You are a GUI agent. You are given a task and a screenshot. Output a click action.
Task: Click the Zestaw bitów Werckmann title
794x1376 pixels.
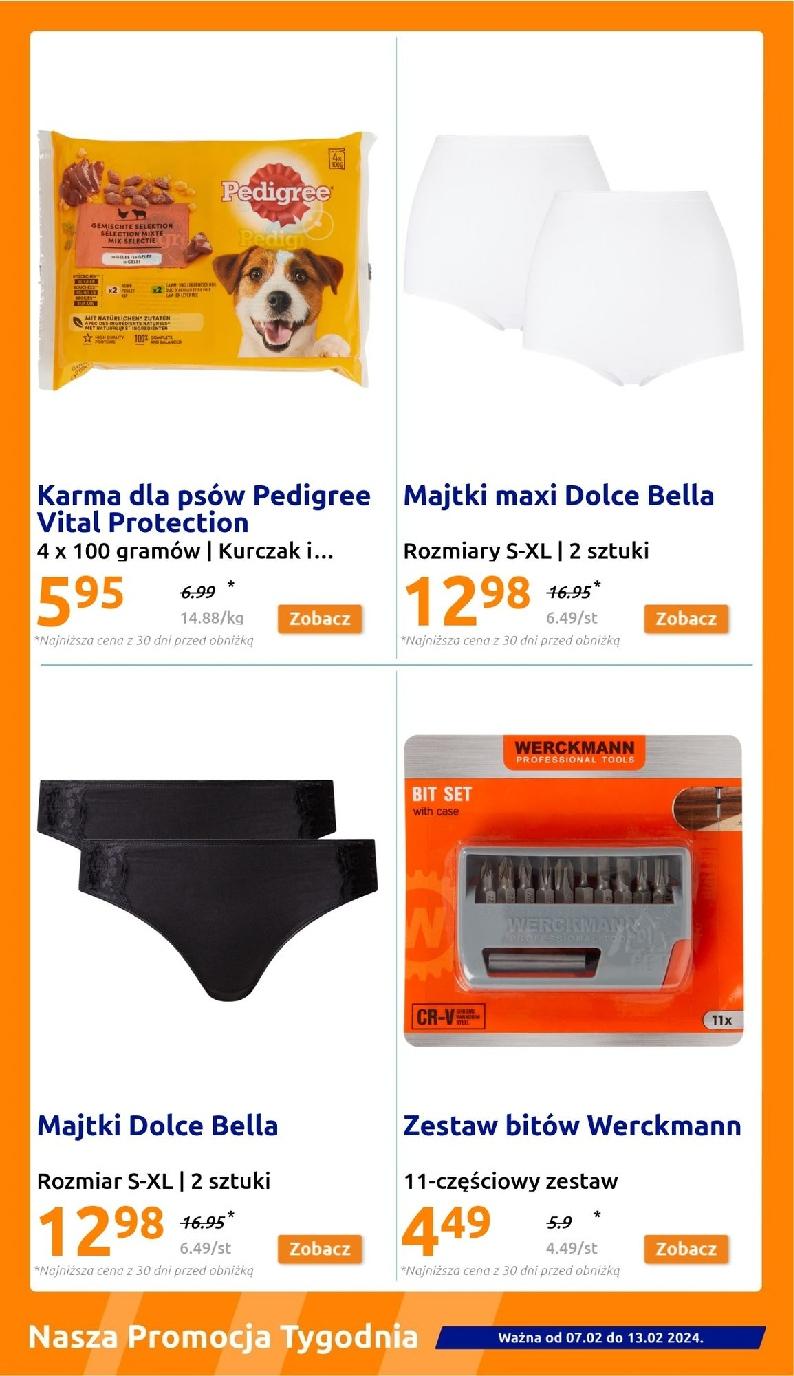(573, 1126)
